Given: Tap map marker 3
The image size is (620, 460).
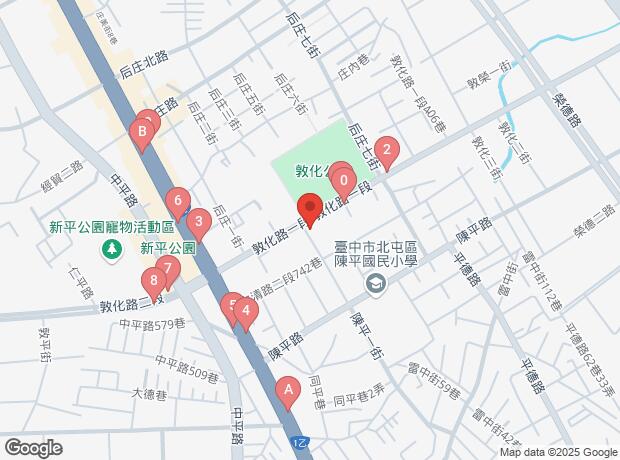Looking at the screenshot, I should point(198,221).
